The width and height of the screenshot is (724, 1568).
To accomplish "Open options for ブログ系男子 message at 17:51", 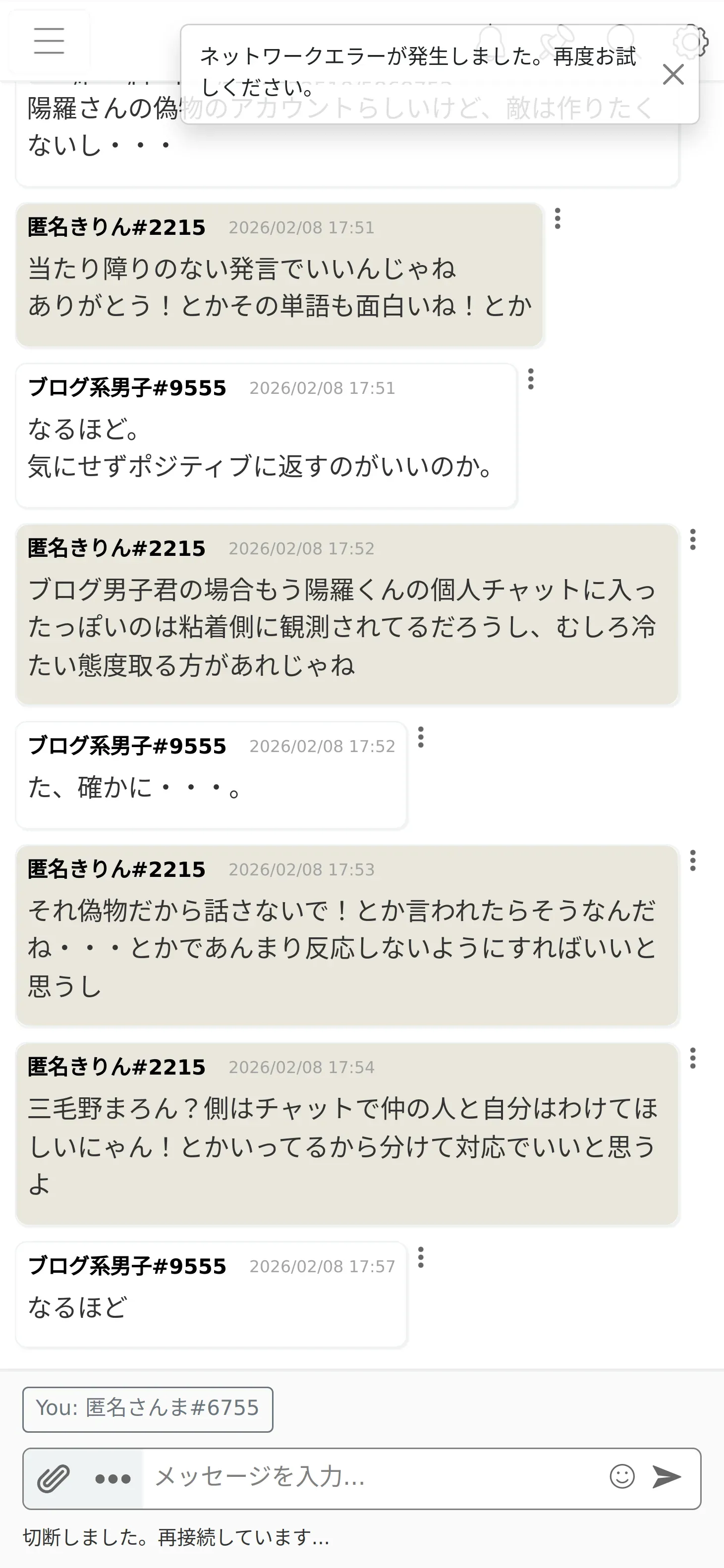I will [x=531, y=379].
